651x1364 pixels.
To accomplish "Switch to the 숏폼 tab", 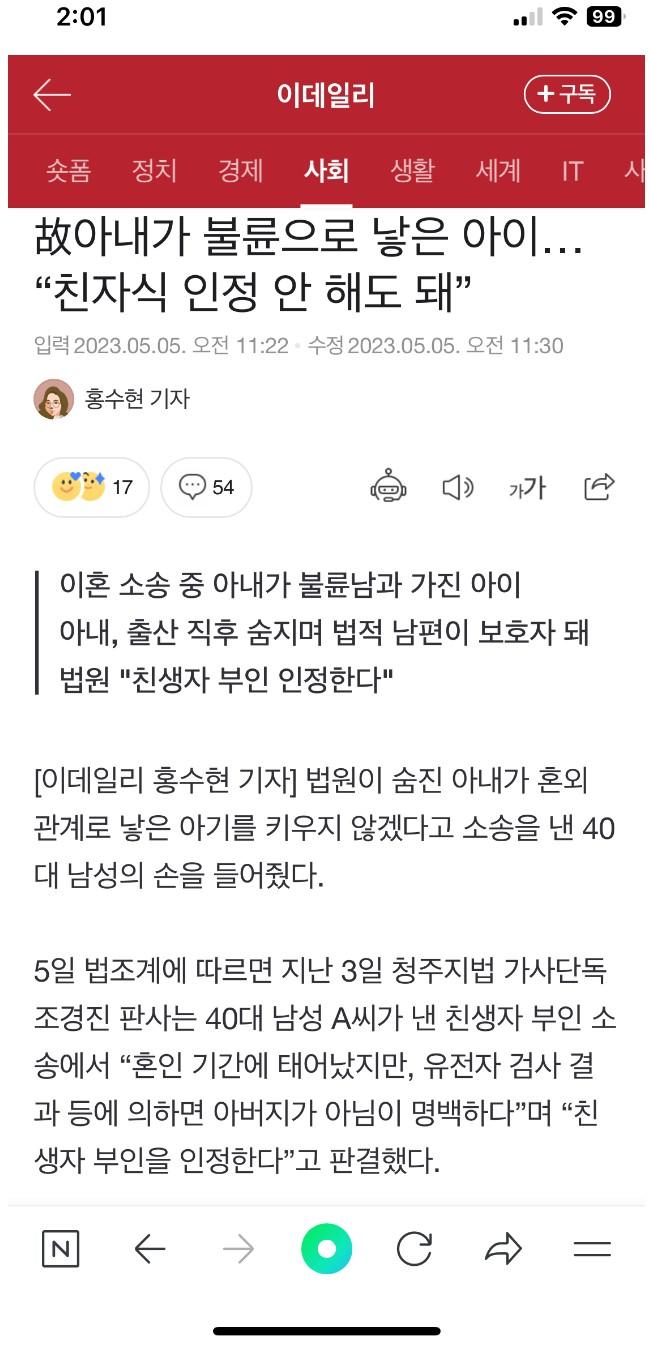I will [68, 171].
